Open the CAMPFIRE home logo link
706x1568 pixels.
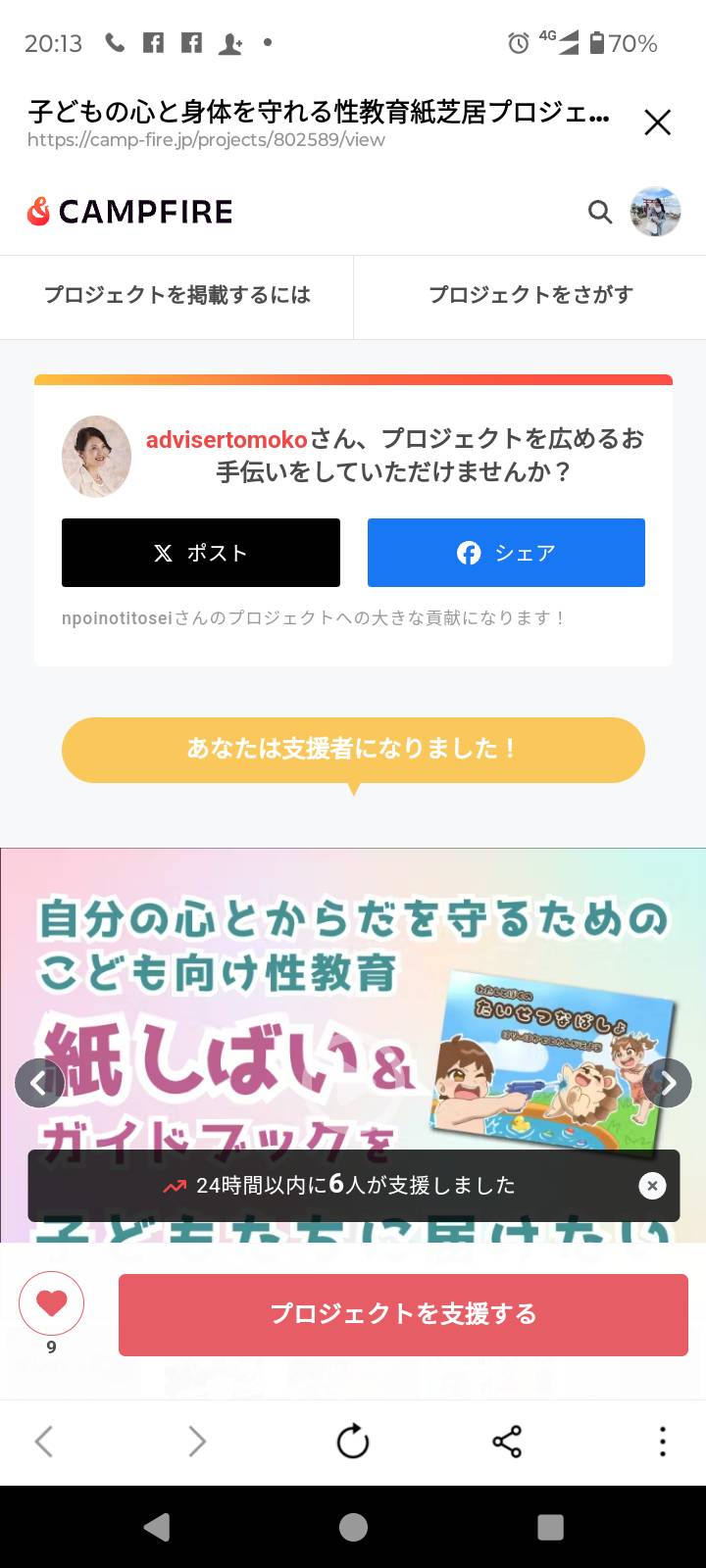(x=130, y=212)
